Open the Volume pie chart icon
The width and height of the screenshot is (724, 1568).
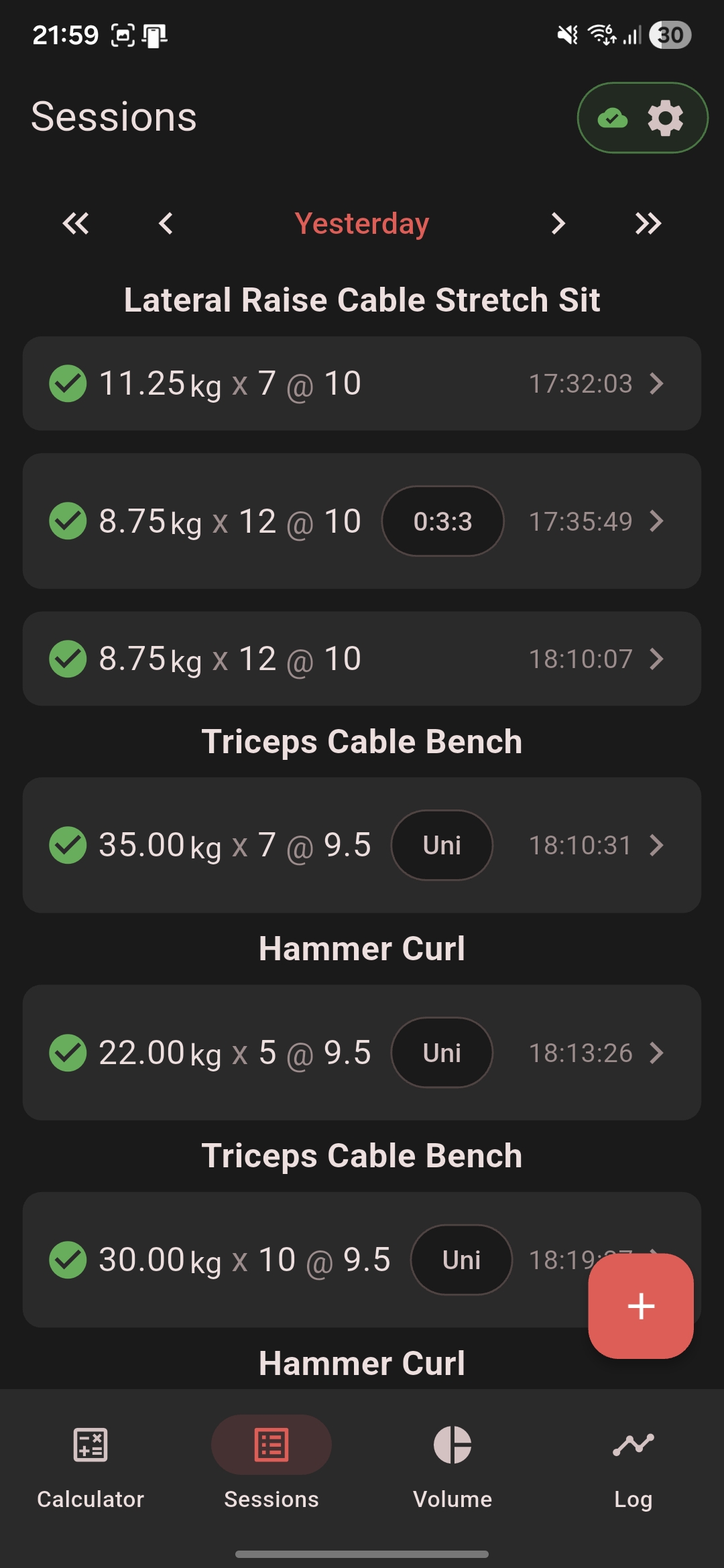452,1445
